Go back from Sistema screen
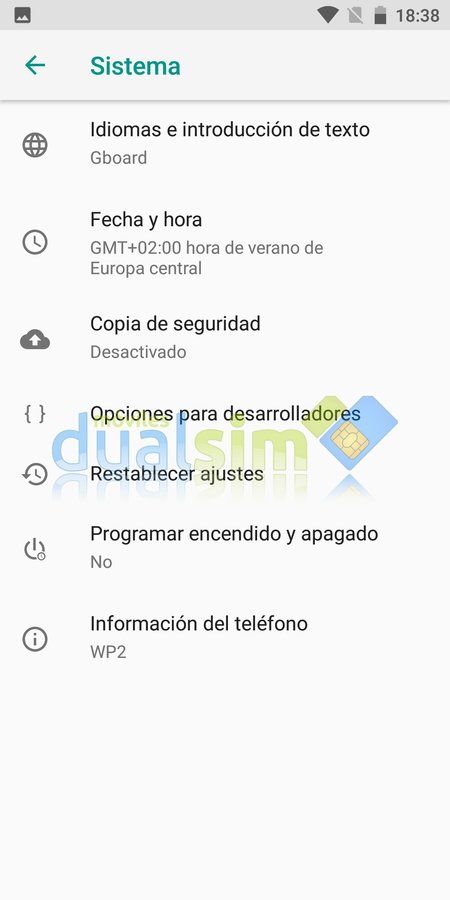Viewport: 450px width, 900px height. (35, 65)
